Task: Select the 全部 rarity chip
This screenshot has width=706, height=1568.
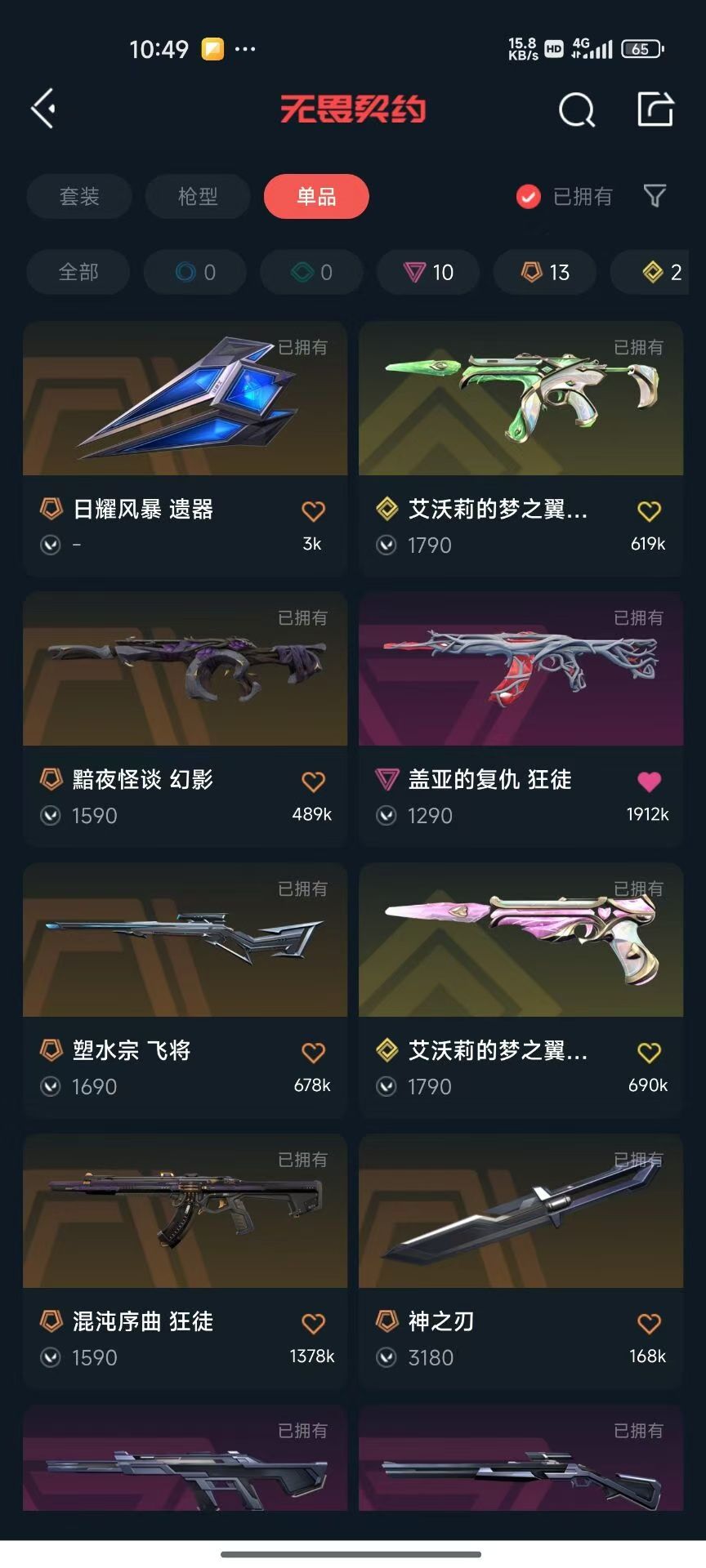Action: pyautogui.click(x=78, y=272)
